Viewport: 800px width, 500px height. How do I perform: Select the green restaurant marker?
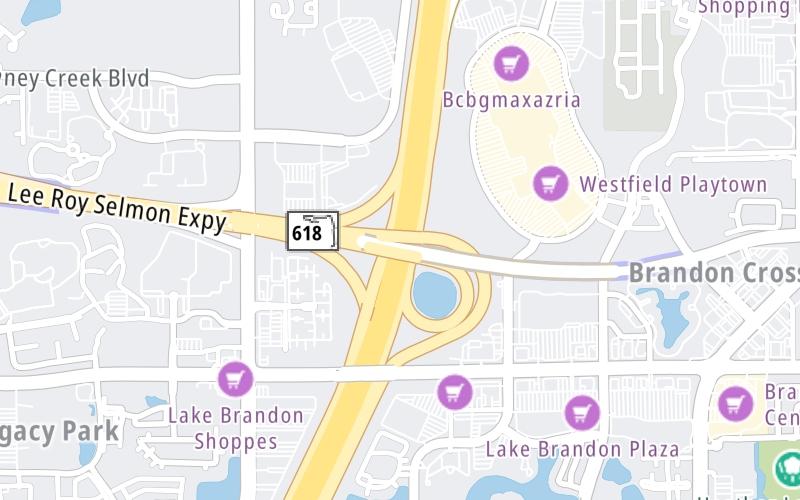point(789,465)
